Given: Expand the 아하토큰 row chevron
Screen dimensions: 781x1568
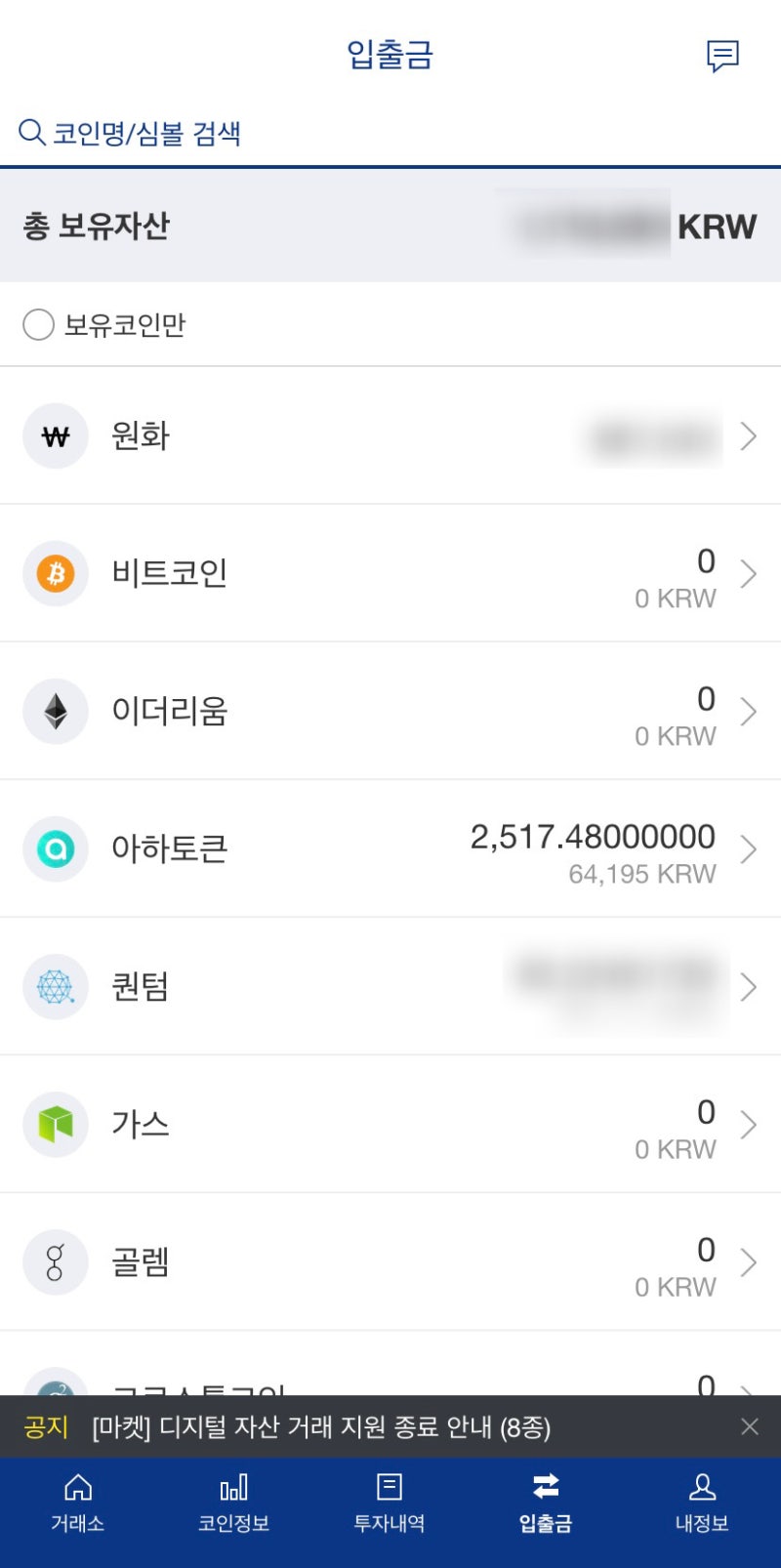Looking at the screenshot, I should point(748,849).
